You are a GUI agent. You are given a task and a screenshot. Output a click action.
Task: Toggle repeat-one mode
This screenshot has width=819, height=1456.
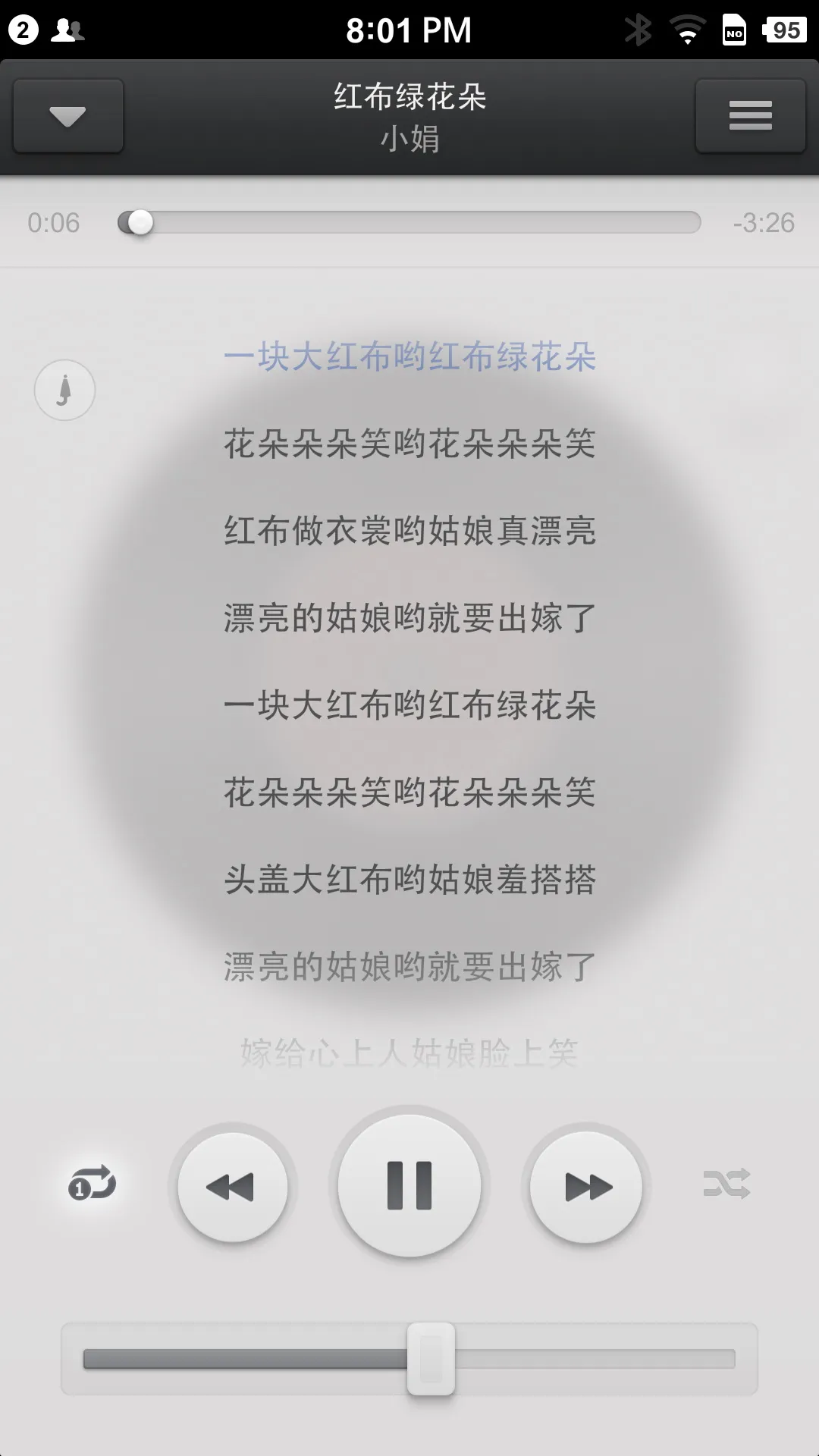click(93, 1184)
